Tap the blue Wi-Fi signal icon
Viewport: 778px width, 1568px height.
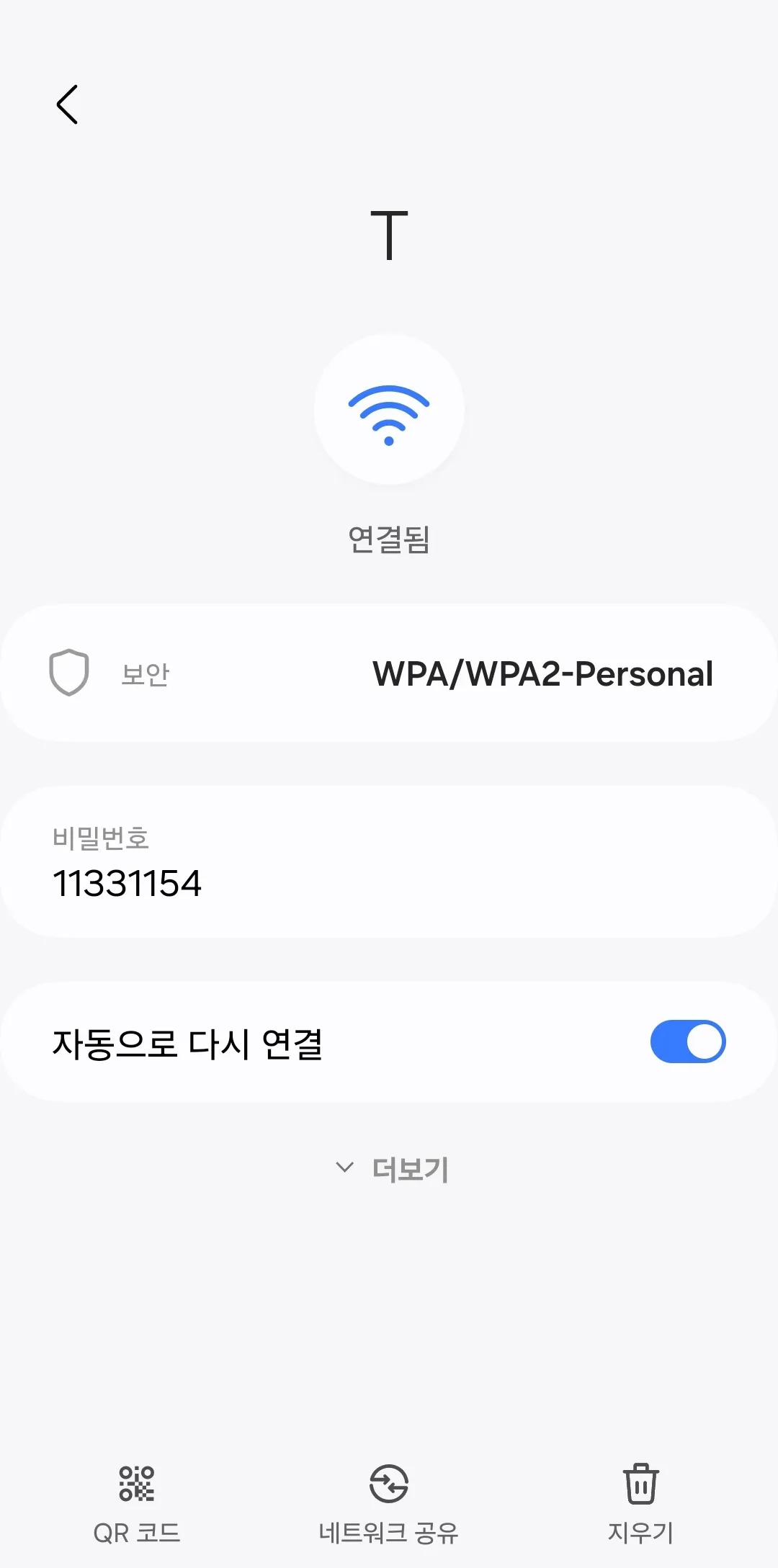389,414
